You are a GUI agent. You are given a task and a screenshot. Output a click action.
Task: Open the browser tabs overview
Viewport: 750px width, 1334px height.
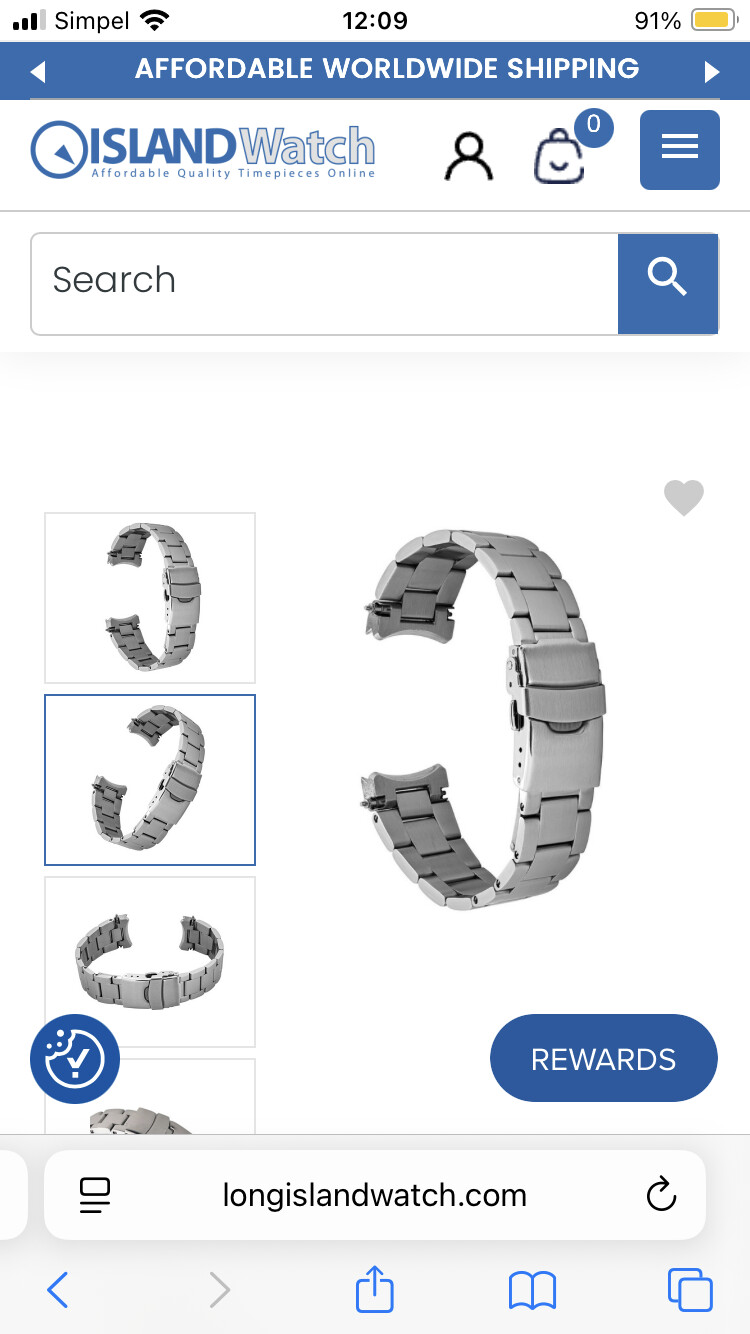(x=690, y=1290)
